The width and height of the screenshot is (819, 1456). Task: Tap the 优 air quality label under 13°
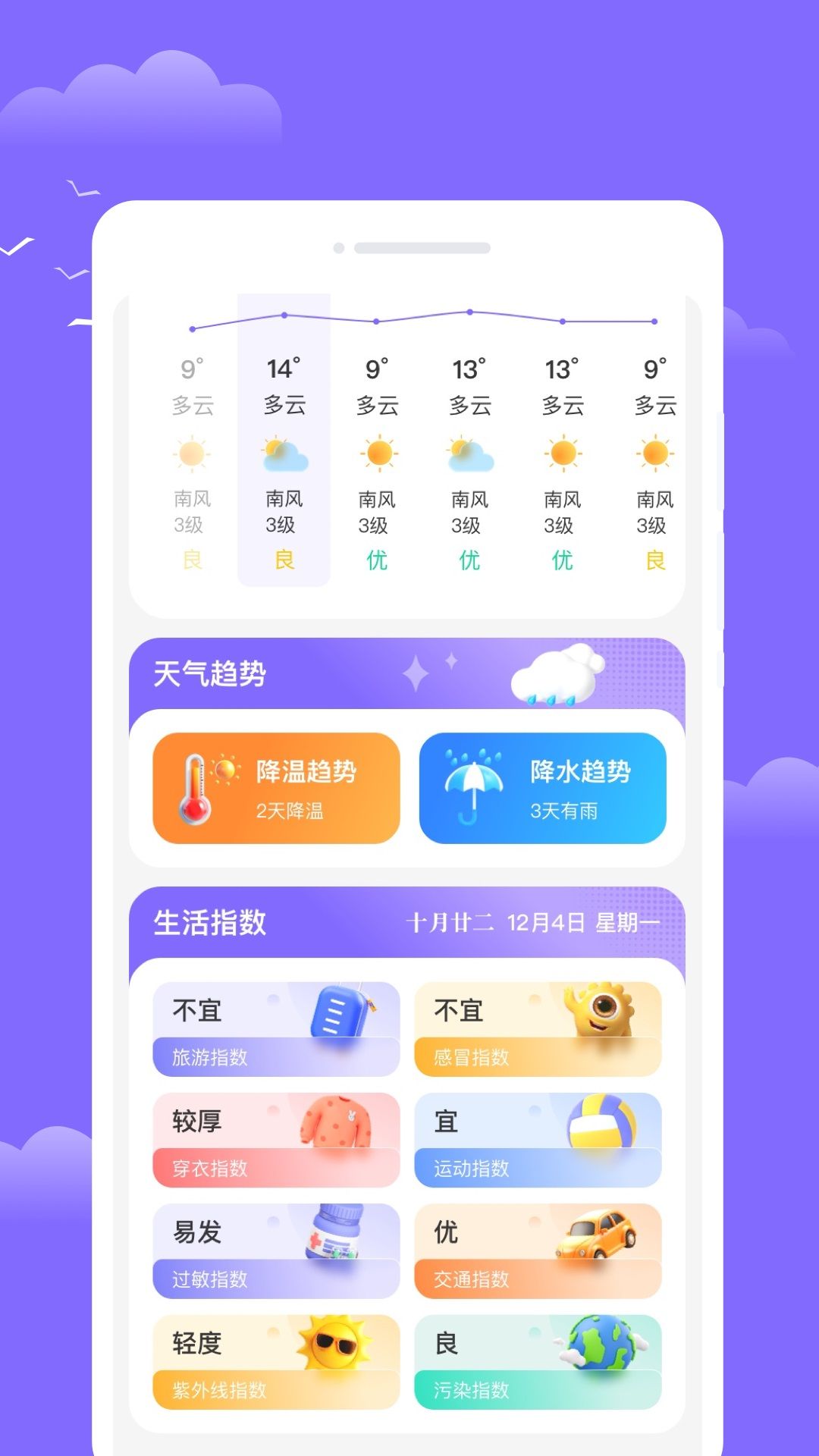(470, 561)
